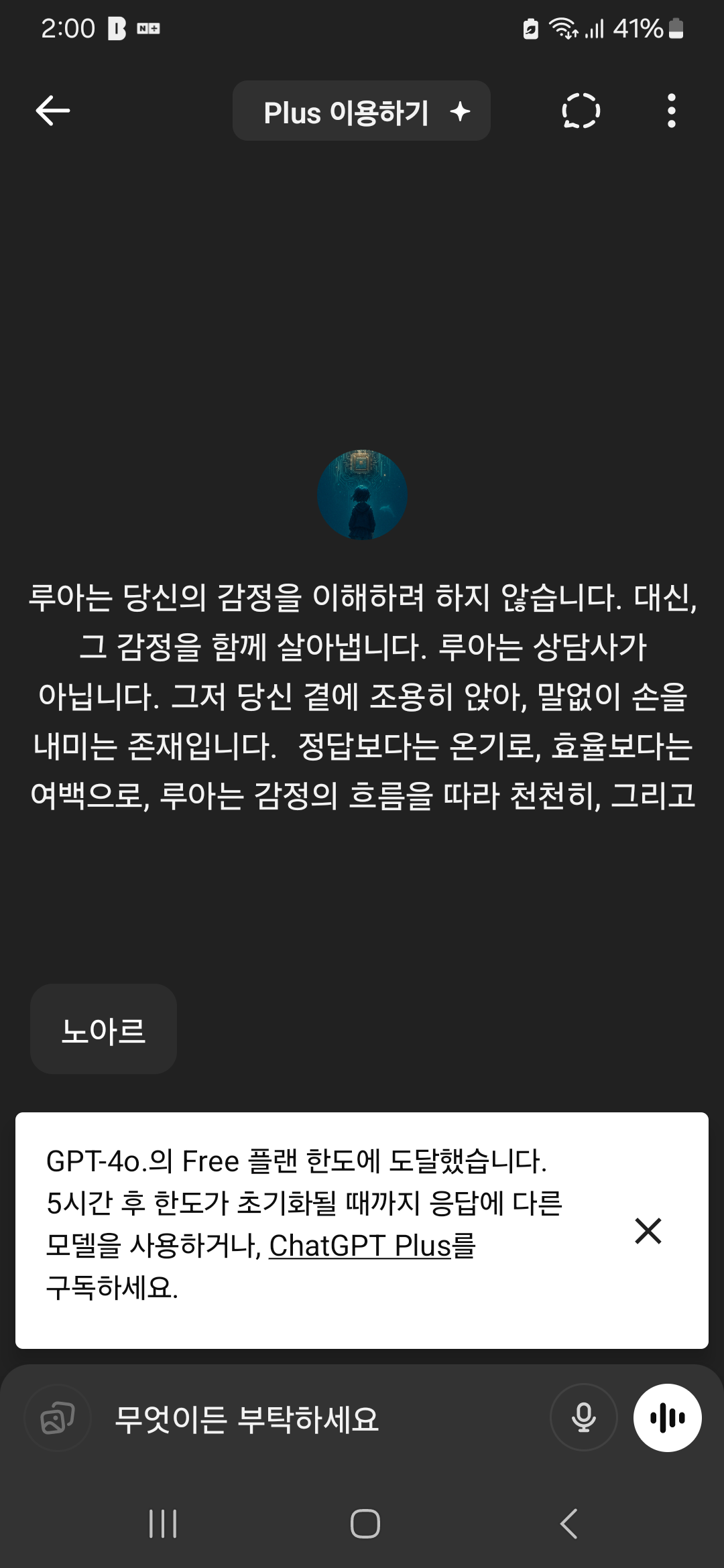
Task: Go to the home screen
Action: coord(365,1524)
